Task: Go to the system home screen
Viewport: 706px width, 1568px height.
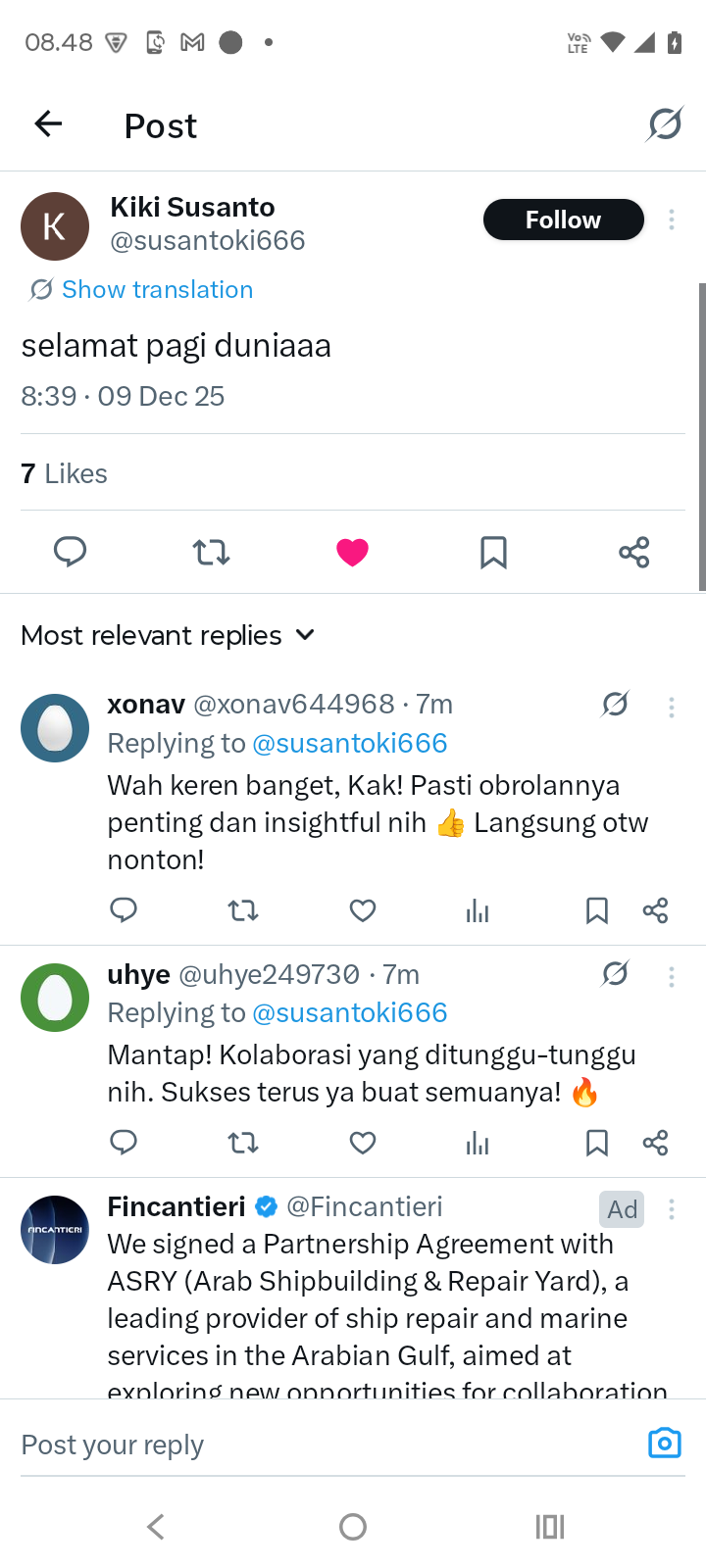Action: pos(353,1527)
